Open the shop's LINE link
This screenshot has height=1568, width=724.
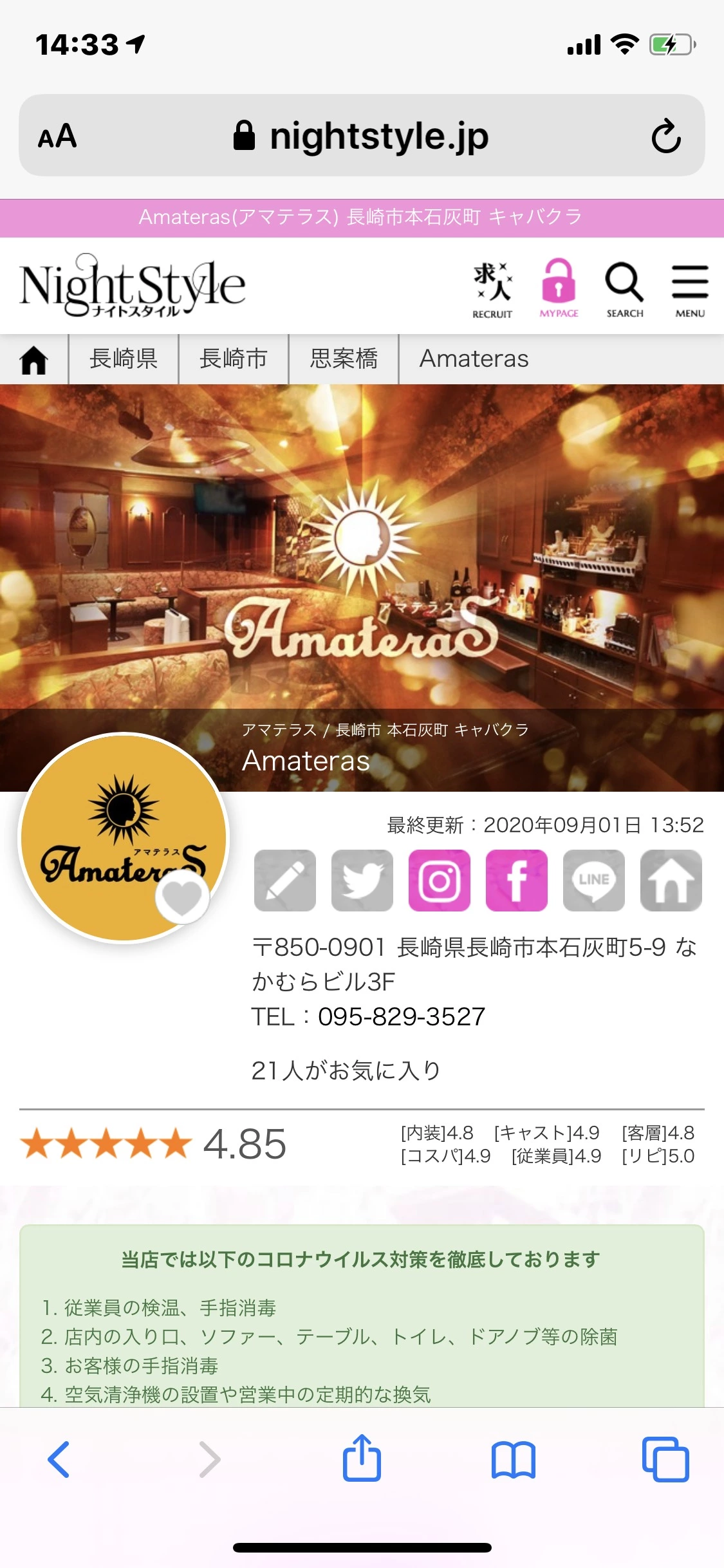click(x=594, y=880)
